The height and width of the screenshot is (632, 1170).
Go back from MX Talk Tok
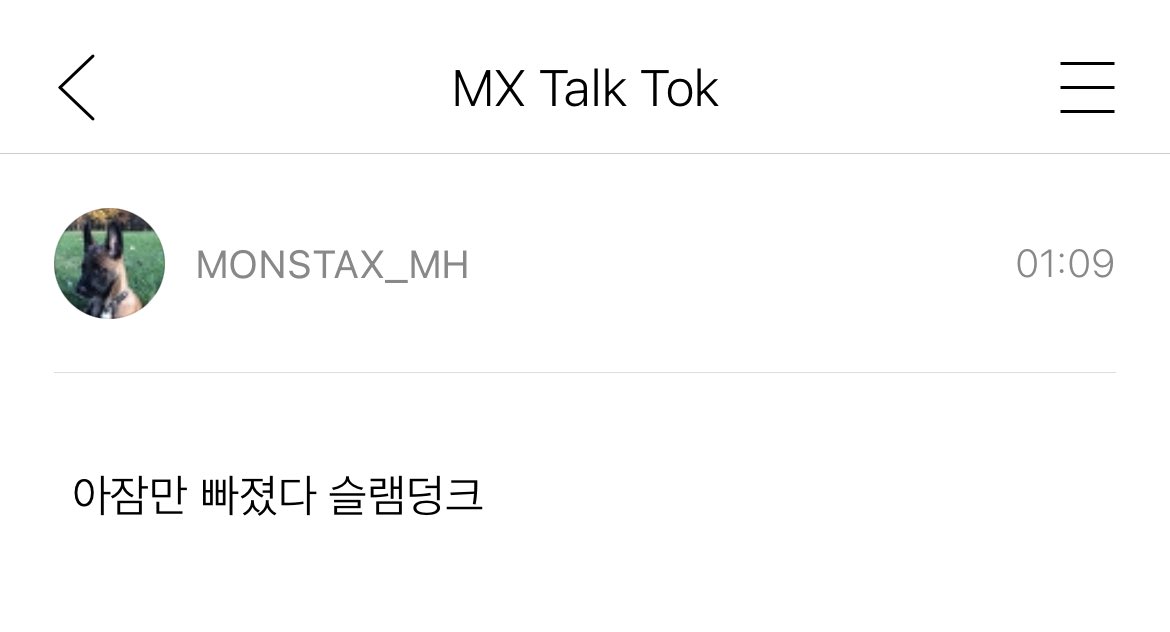coord(76,88)
